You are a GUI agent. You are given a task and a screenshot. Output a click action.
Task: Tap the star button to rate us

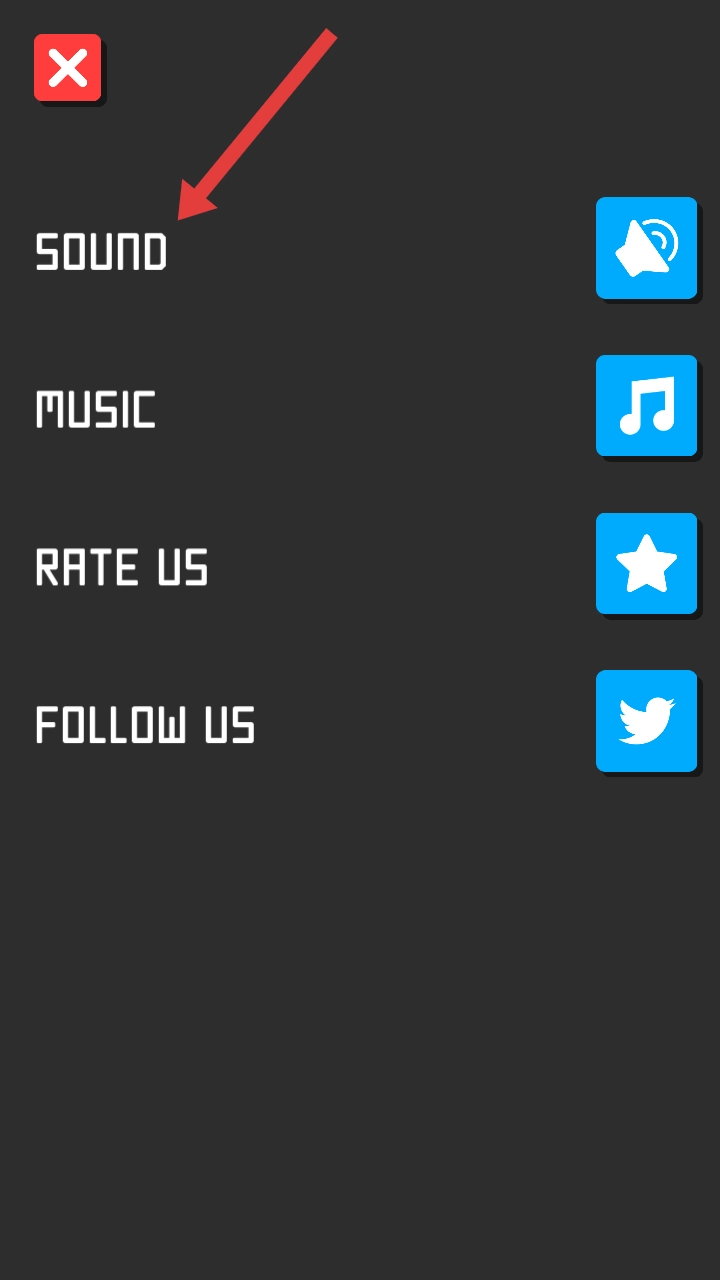(x=646, y=563)
